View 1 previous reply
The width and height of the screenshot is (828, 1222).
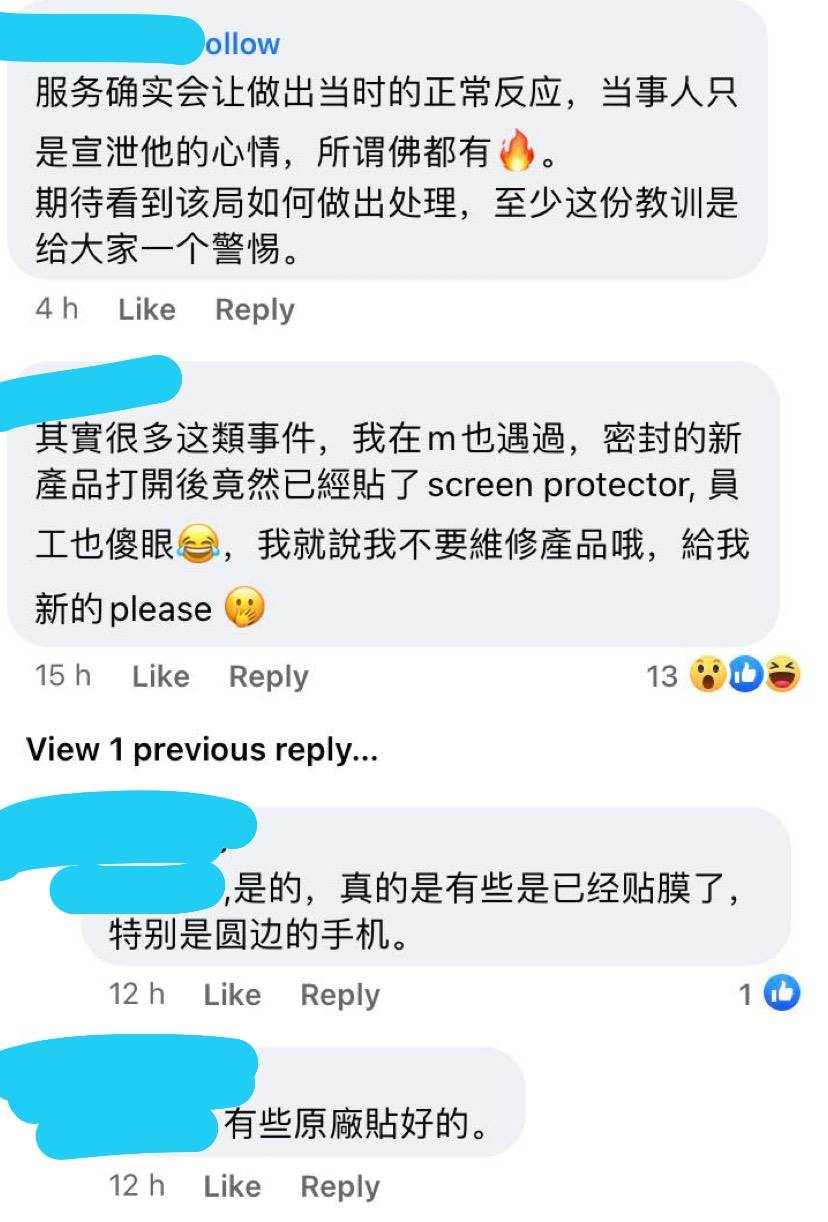pos(202,750)
